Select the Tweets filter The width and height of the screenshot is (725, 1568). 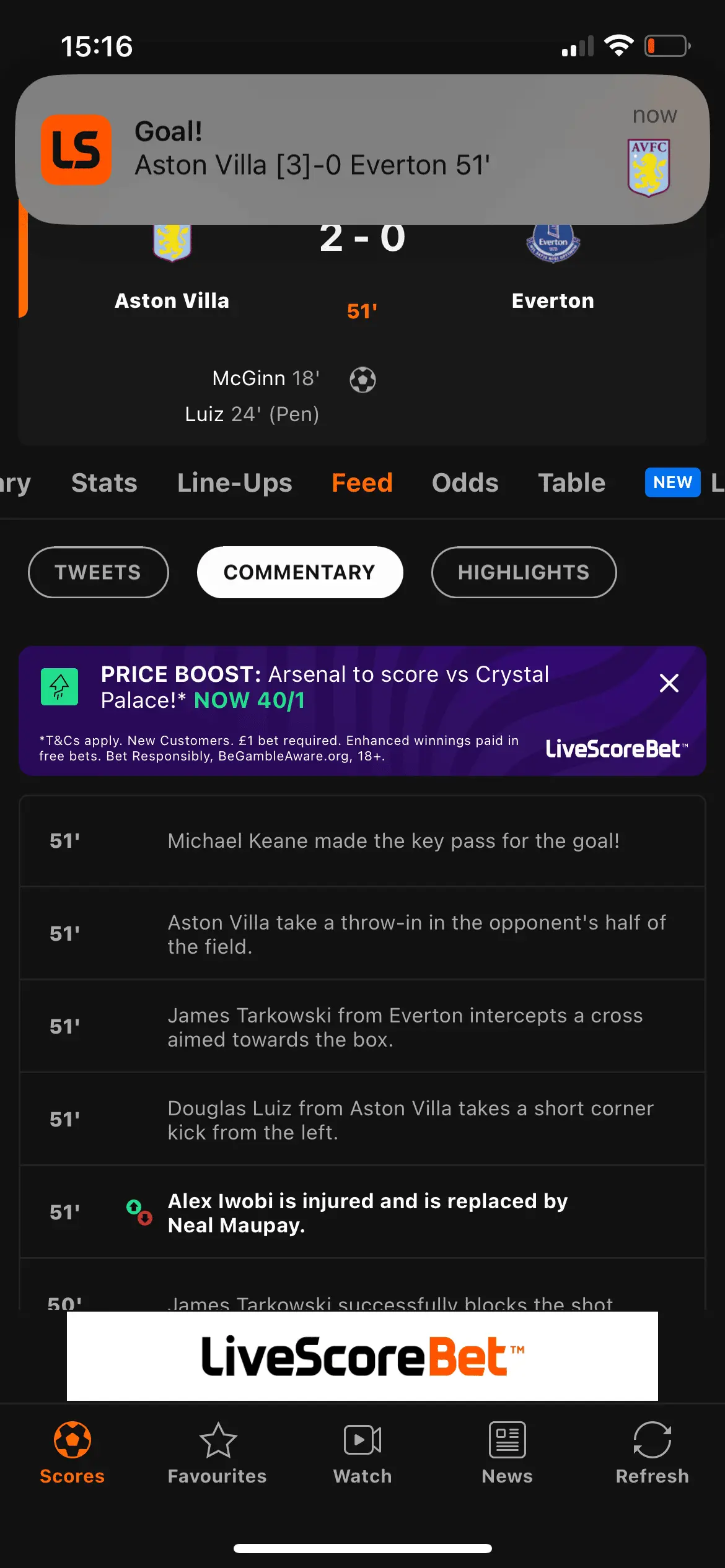pos(98,572)
